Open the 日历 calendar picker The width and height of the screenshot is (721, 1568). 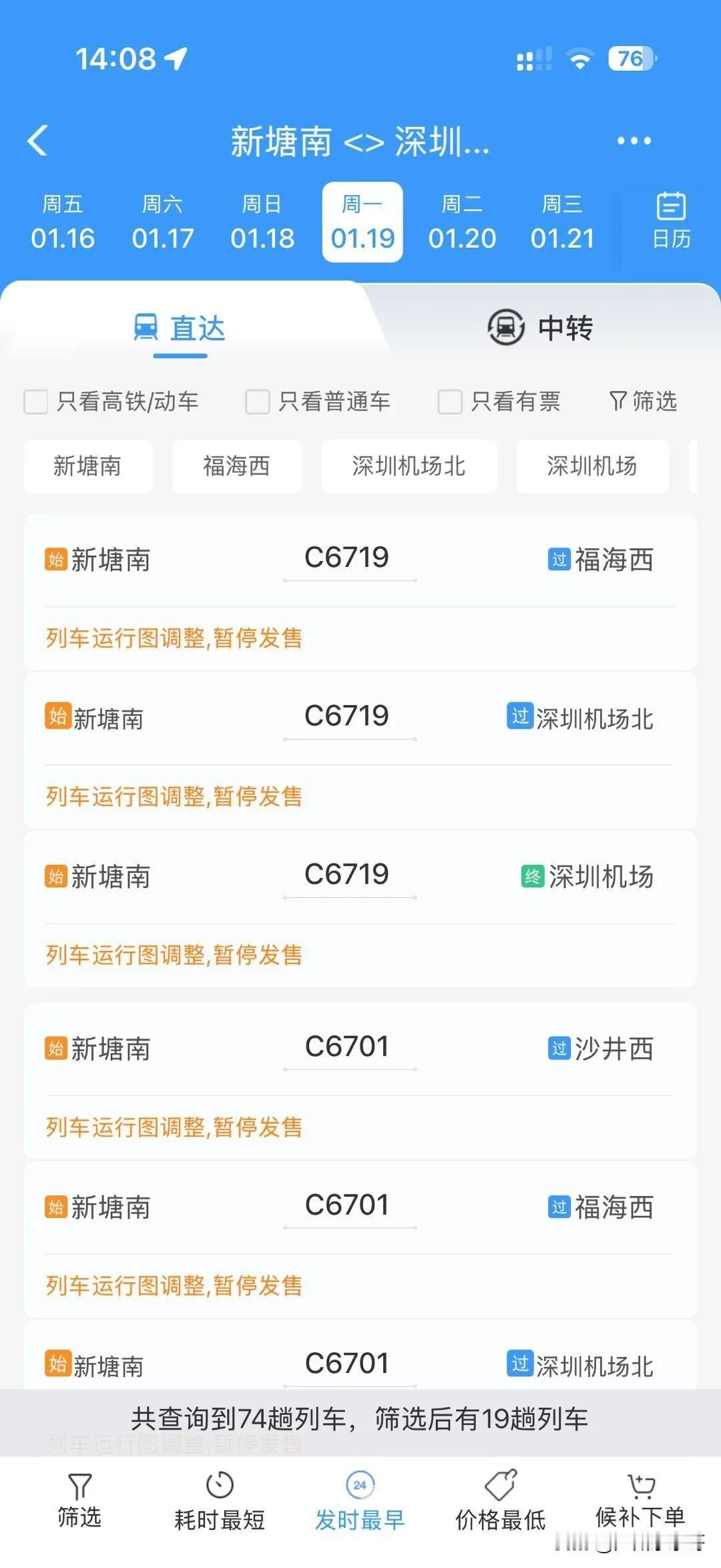671,220
